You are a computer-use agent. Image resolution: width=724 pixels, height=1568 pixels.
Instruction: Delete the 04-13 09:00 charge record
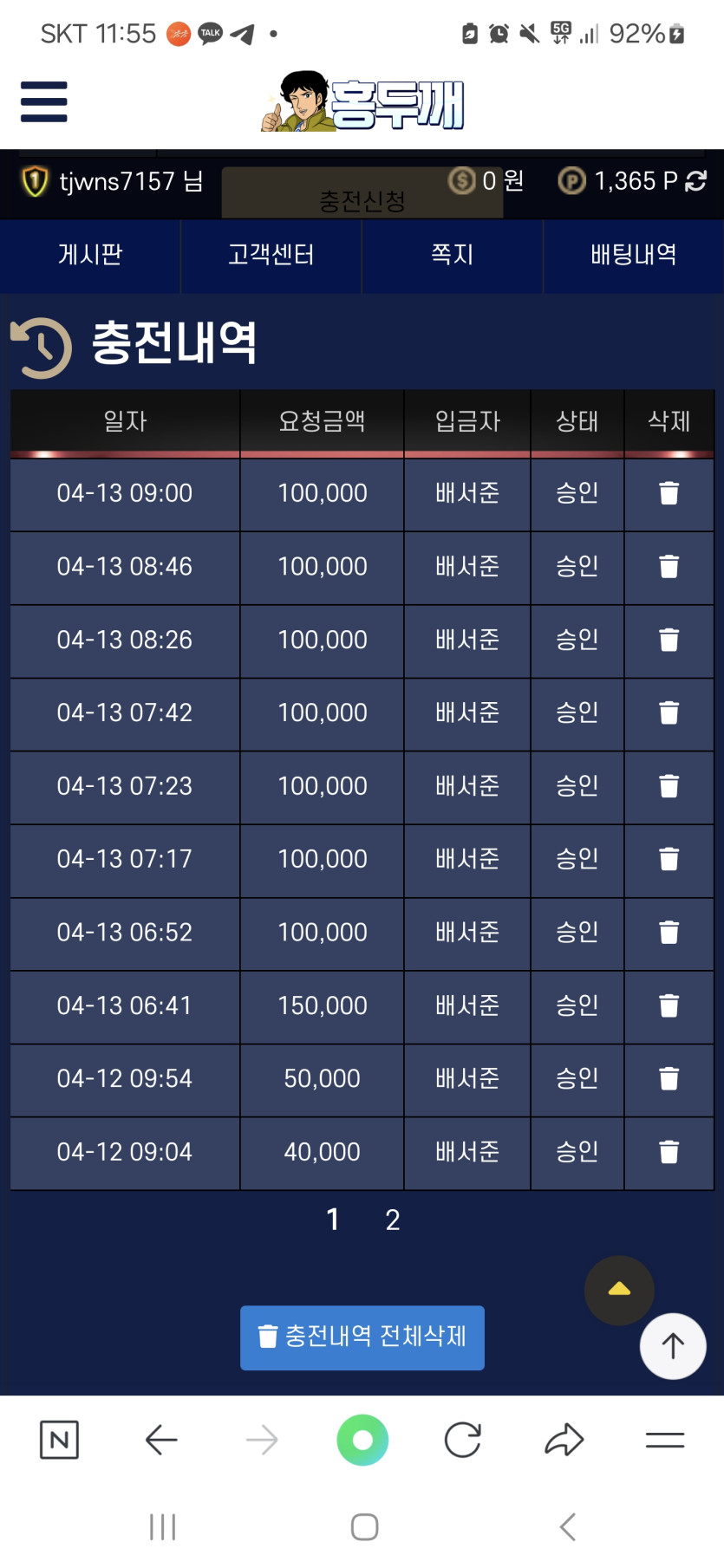click(669, 493)
